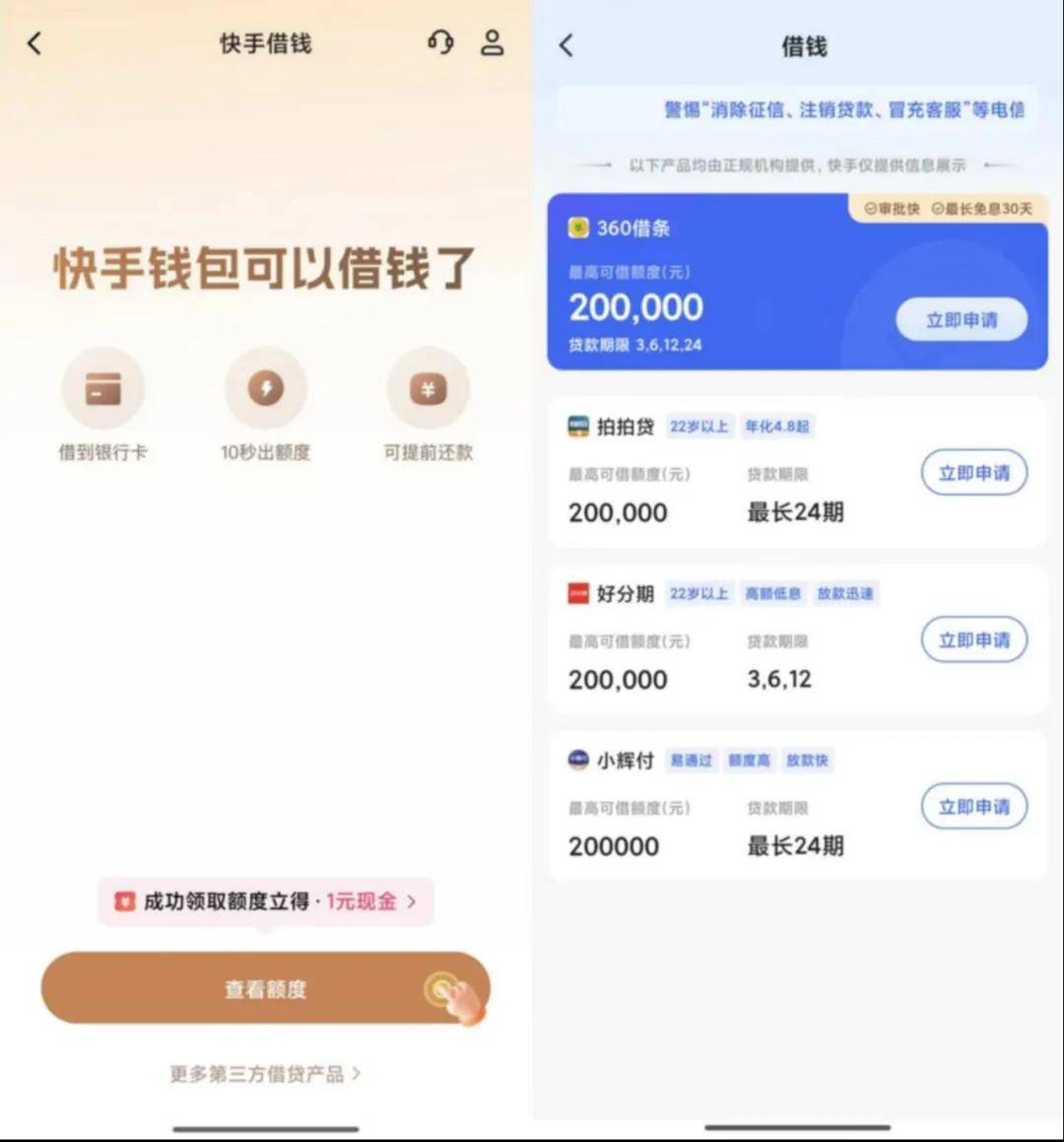The width and height of the screenshot is (1064, 1142).
Task: Tap 立即申请 for 拍拍贷
Action: click(x=973, y=473)
